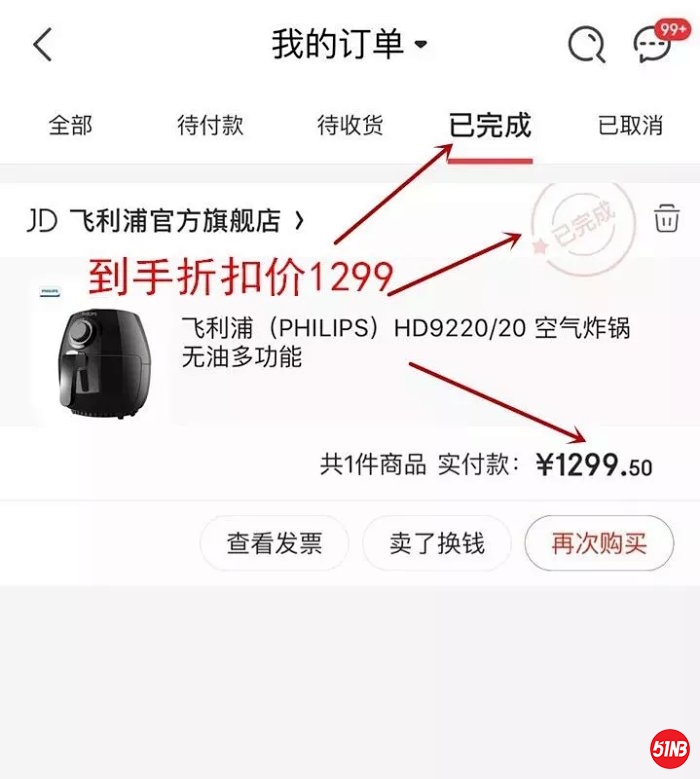Tap 再次购买 to buy again
This screenshot has width=700, height=779.
click(599, 544)
